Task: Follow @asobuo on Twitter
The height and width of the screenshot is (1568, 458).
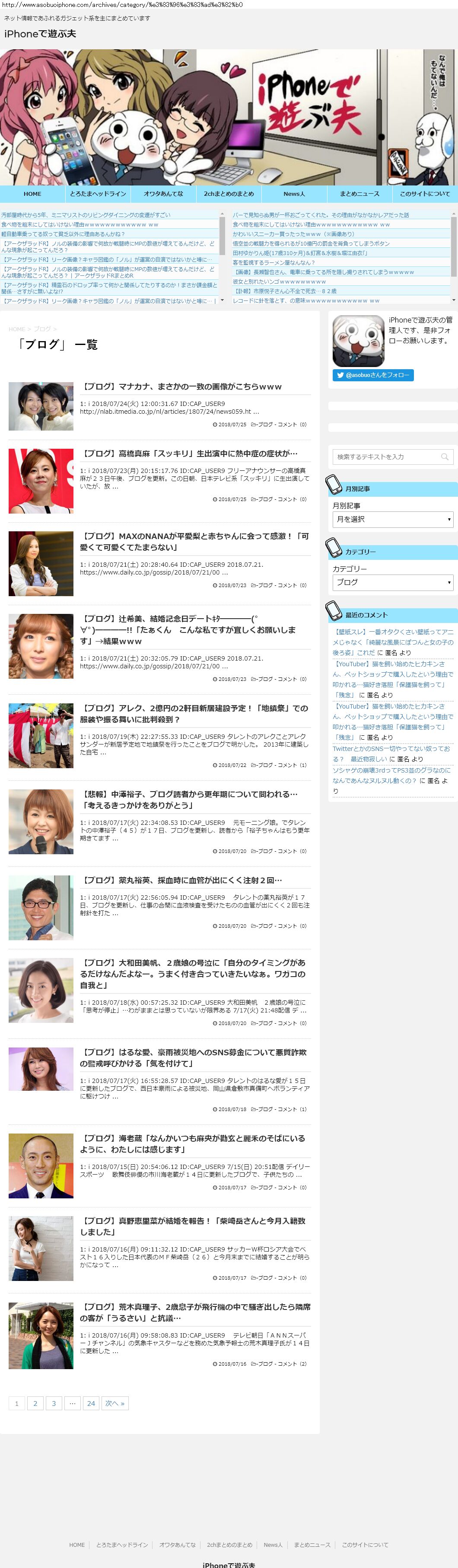Action: coord(373,375)
